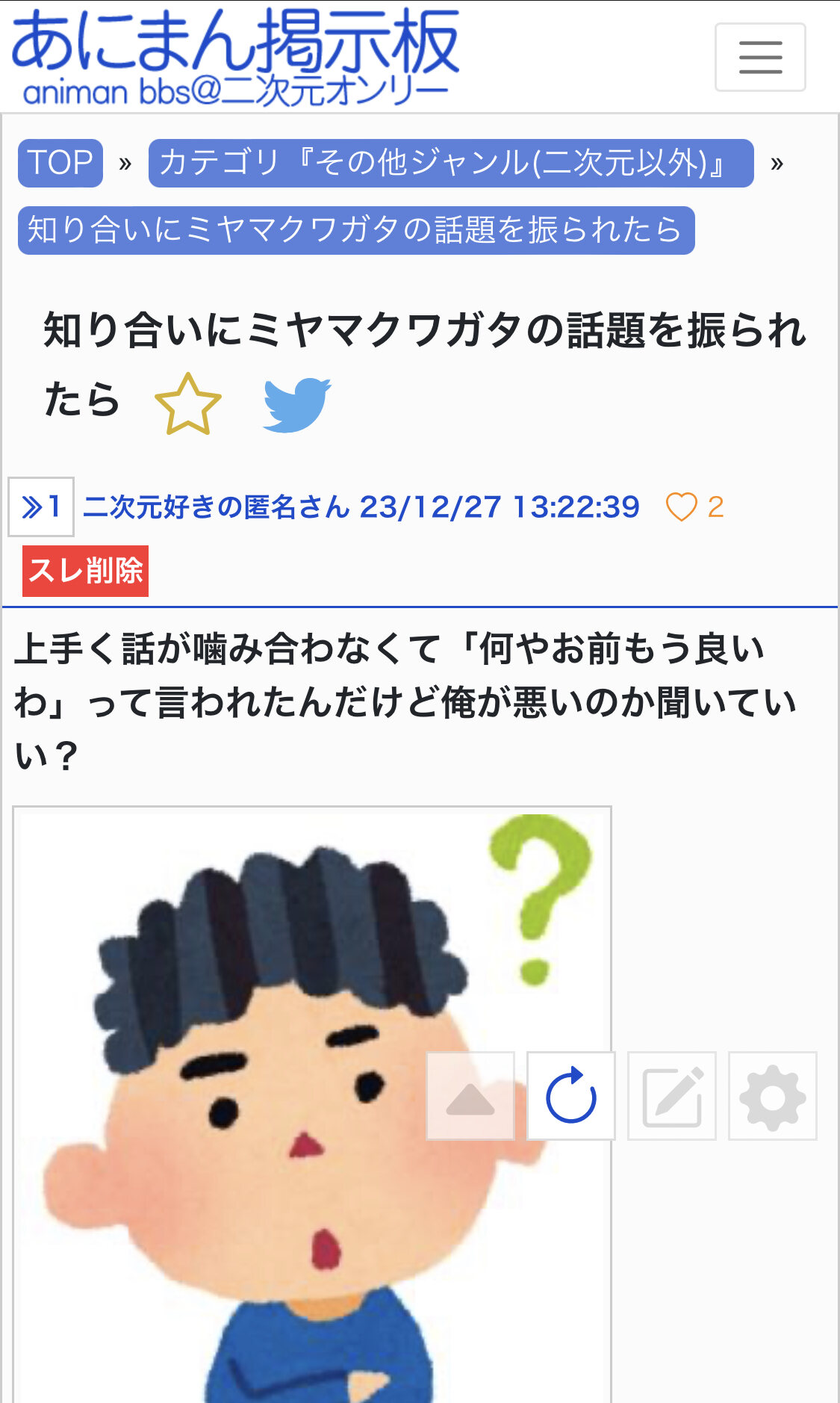This screenshot has height=1403, width=840.
Task: Write a reply with pencil icon
Action: 672,1096
